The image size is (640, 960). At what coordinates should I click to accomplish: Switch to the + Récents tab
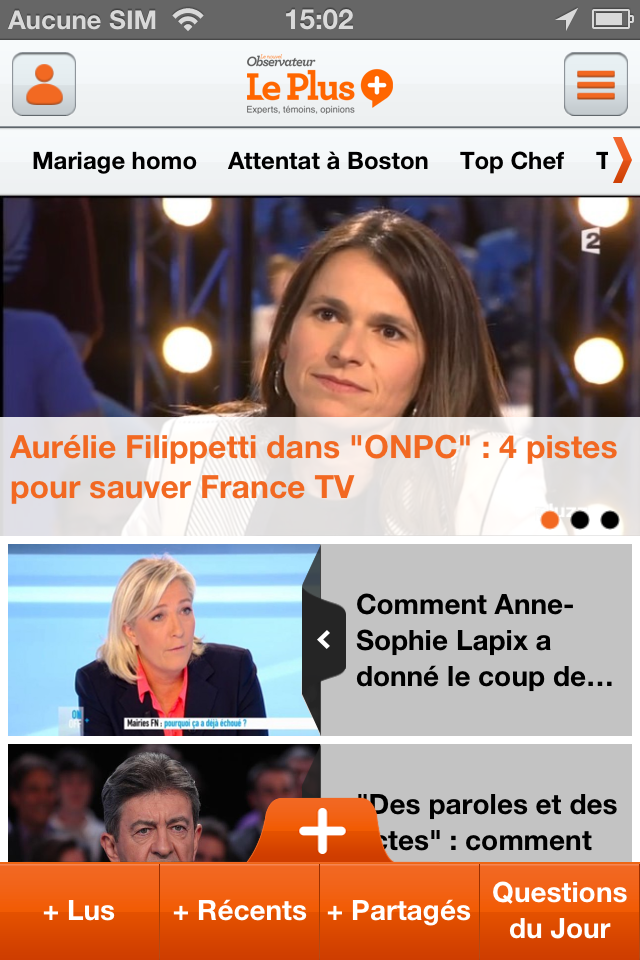pos(240,911)
